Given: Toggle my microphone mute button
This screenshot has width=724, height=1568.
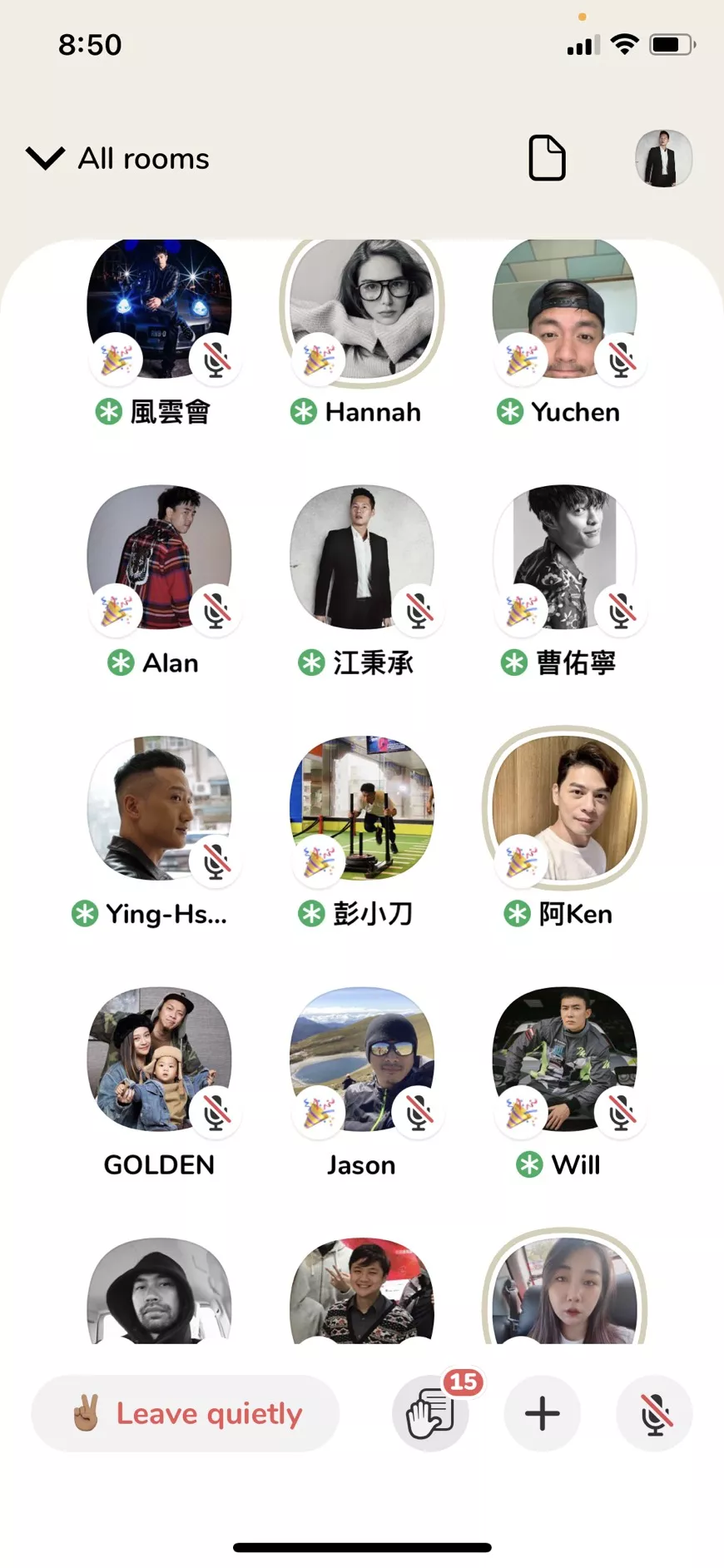Looking at the screenshot, I should (x=655, y=1413).
